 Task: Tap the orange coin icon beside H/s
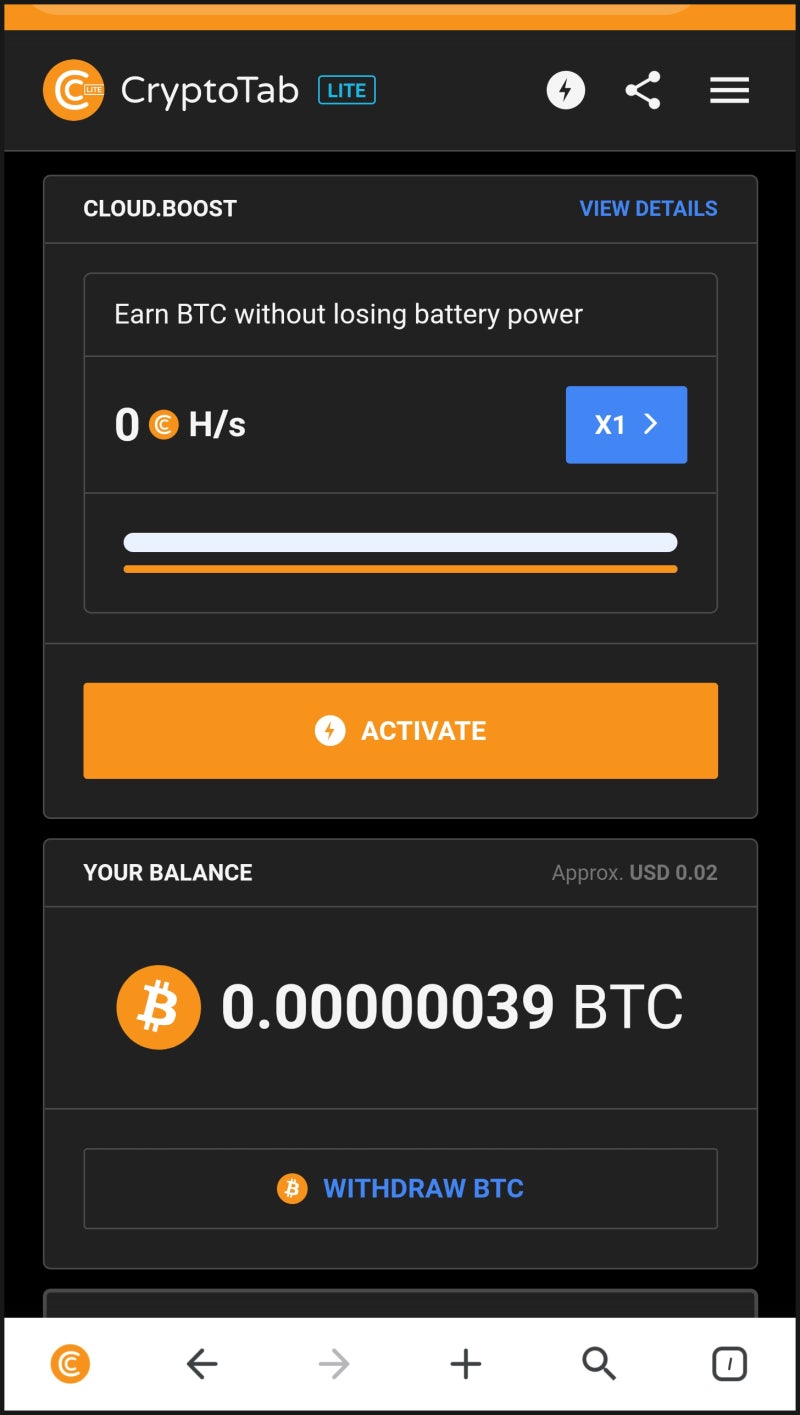pos(162,424)
